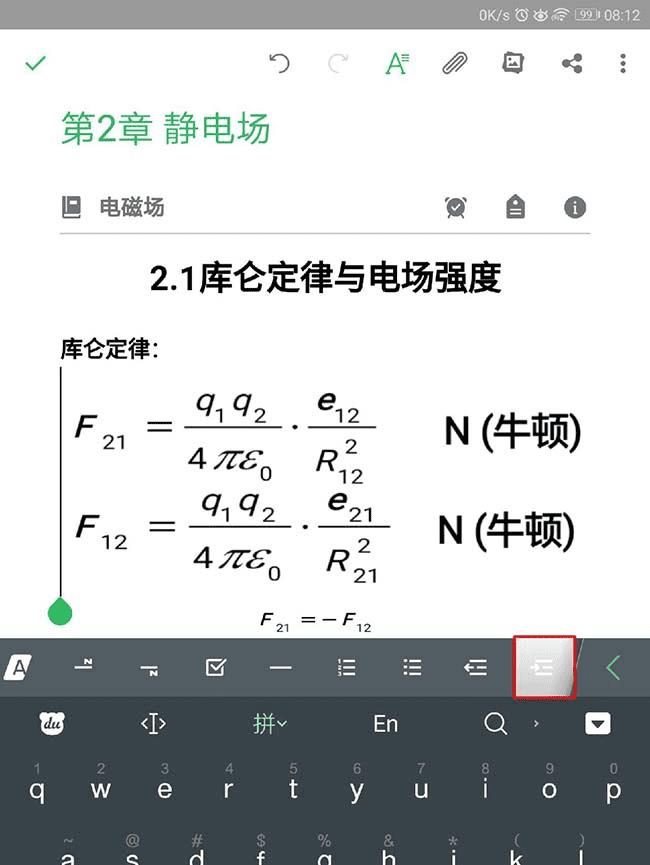Insert a horizontal rule
This screenshot has height=865, width=650.
(281, 667)
